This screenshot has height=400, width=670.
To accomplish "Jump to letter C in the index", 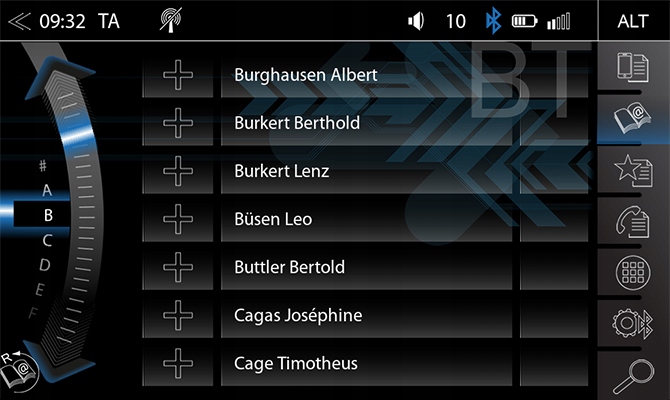I will [x=47, y=240].
